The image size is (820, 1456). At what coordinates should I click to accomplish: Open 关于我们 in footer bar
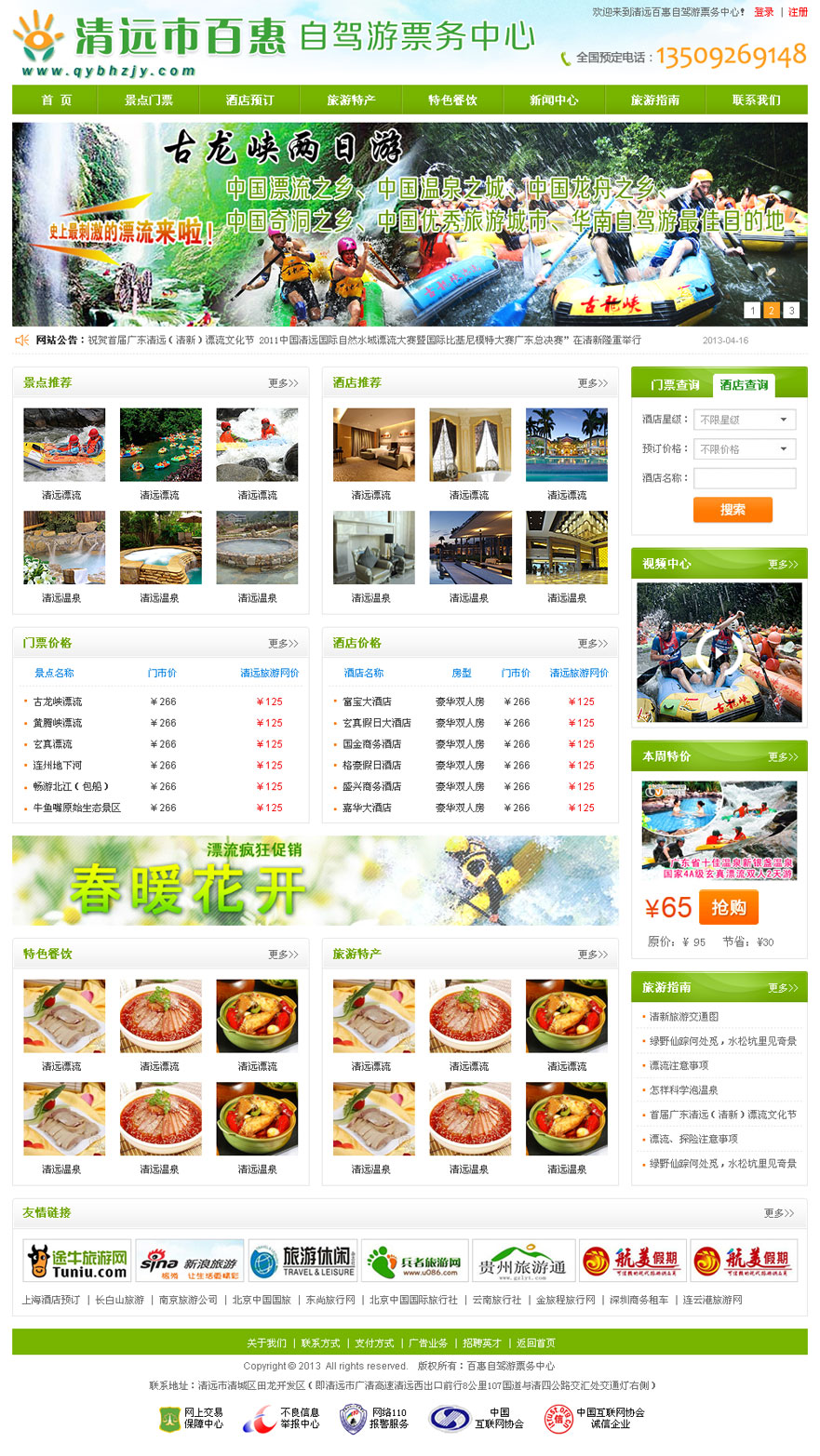click(x=266, y=1342)
